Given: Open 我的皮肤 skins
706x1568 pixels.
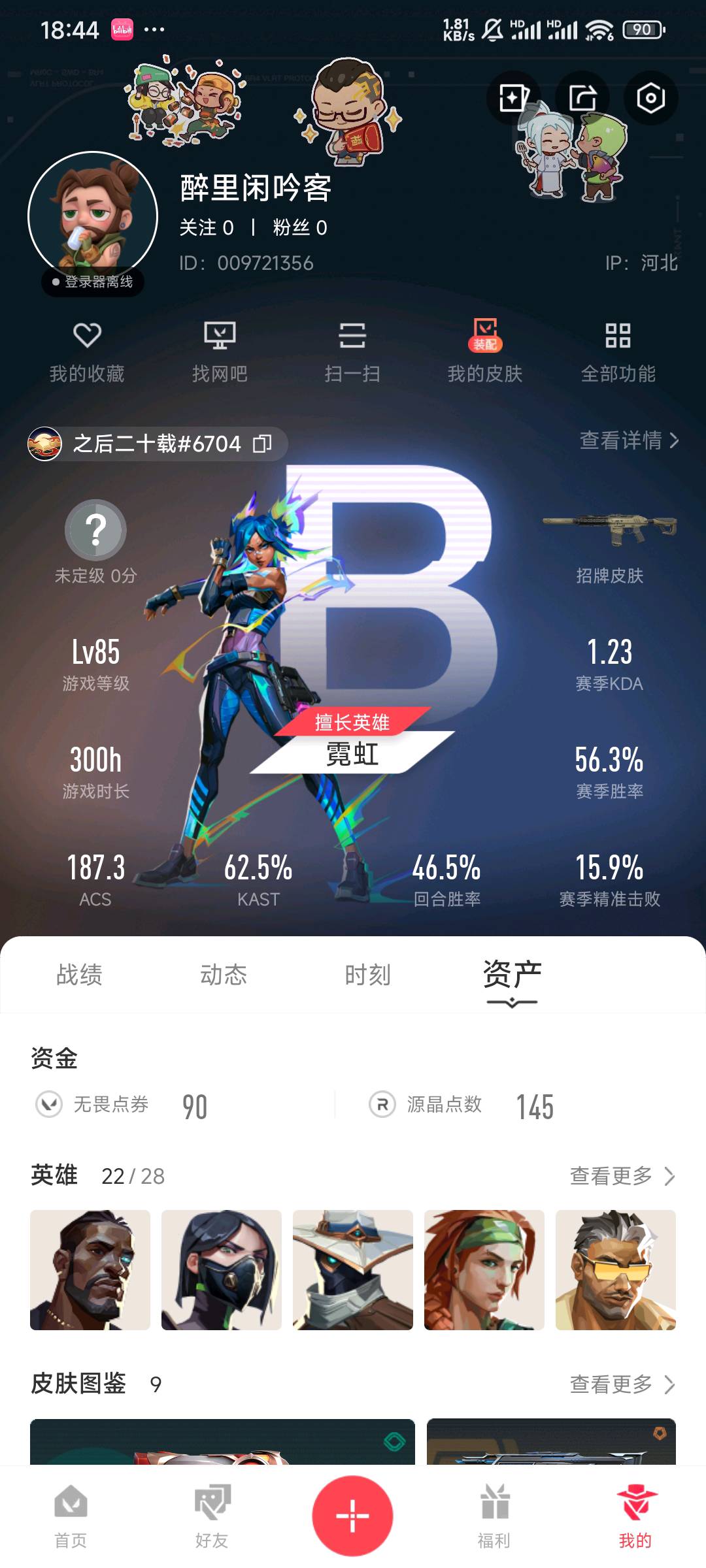Looking at the screenshot, I should click(x=485, y=352).
